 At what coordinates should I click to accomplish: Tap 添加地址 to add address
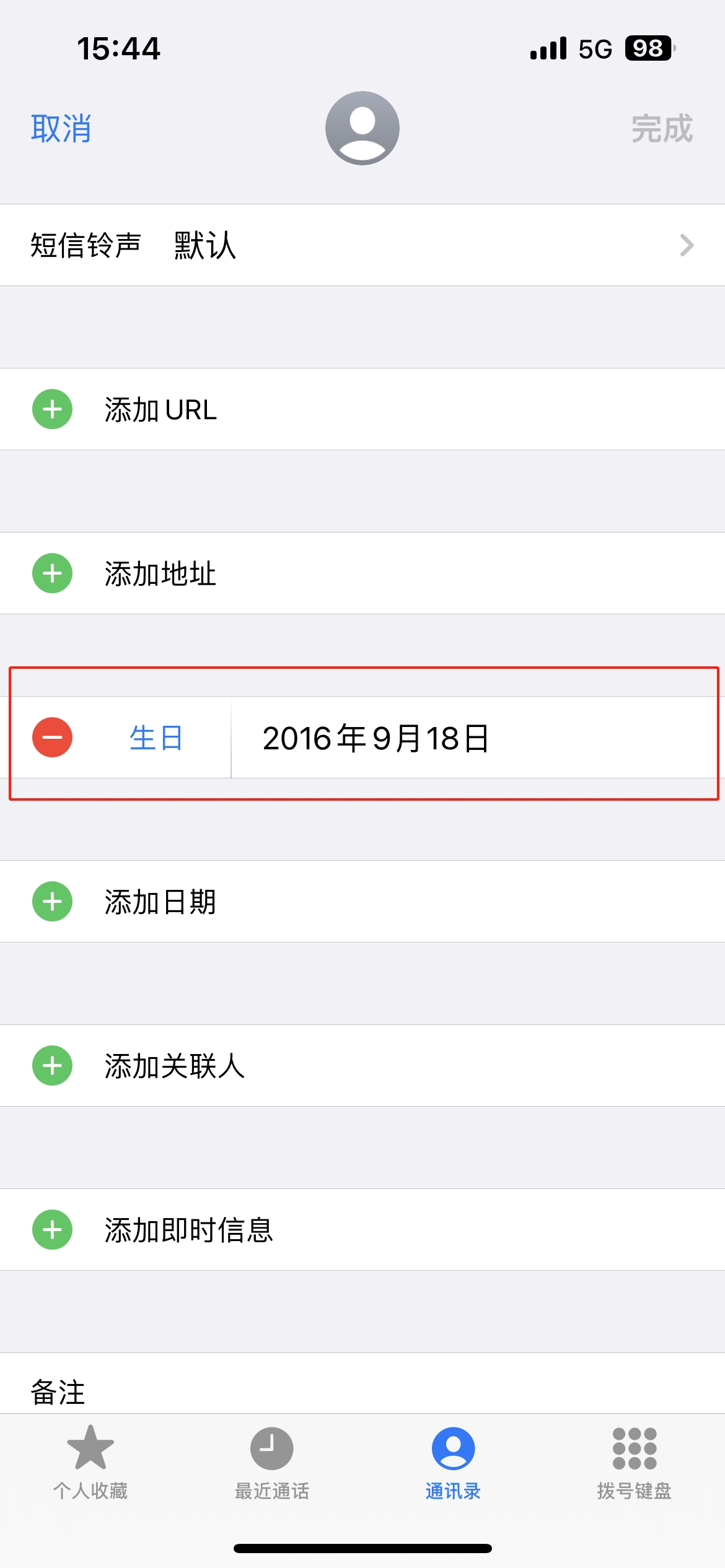click(x=362, y=573)
